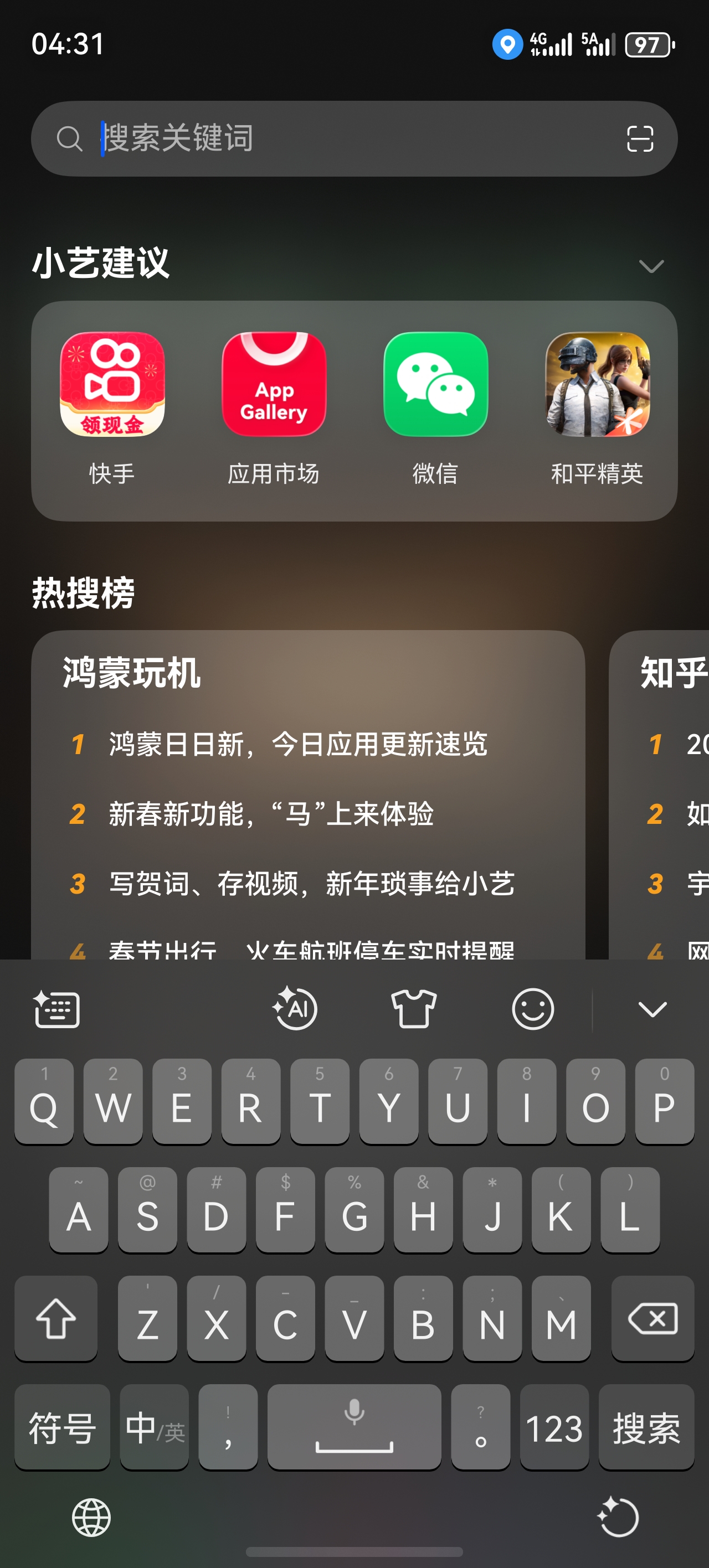
Task: Switch input language with 中/英 key
Action: pos(154,1427)
